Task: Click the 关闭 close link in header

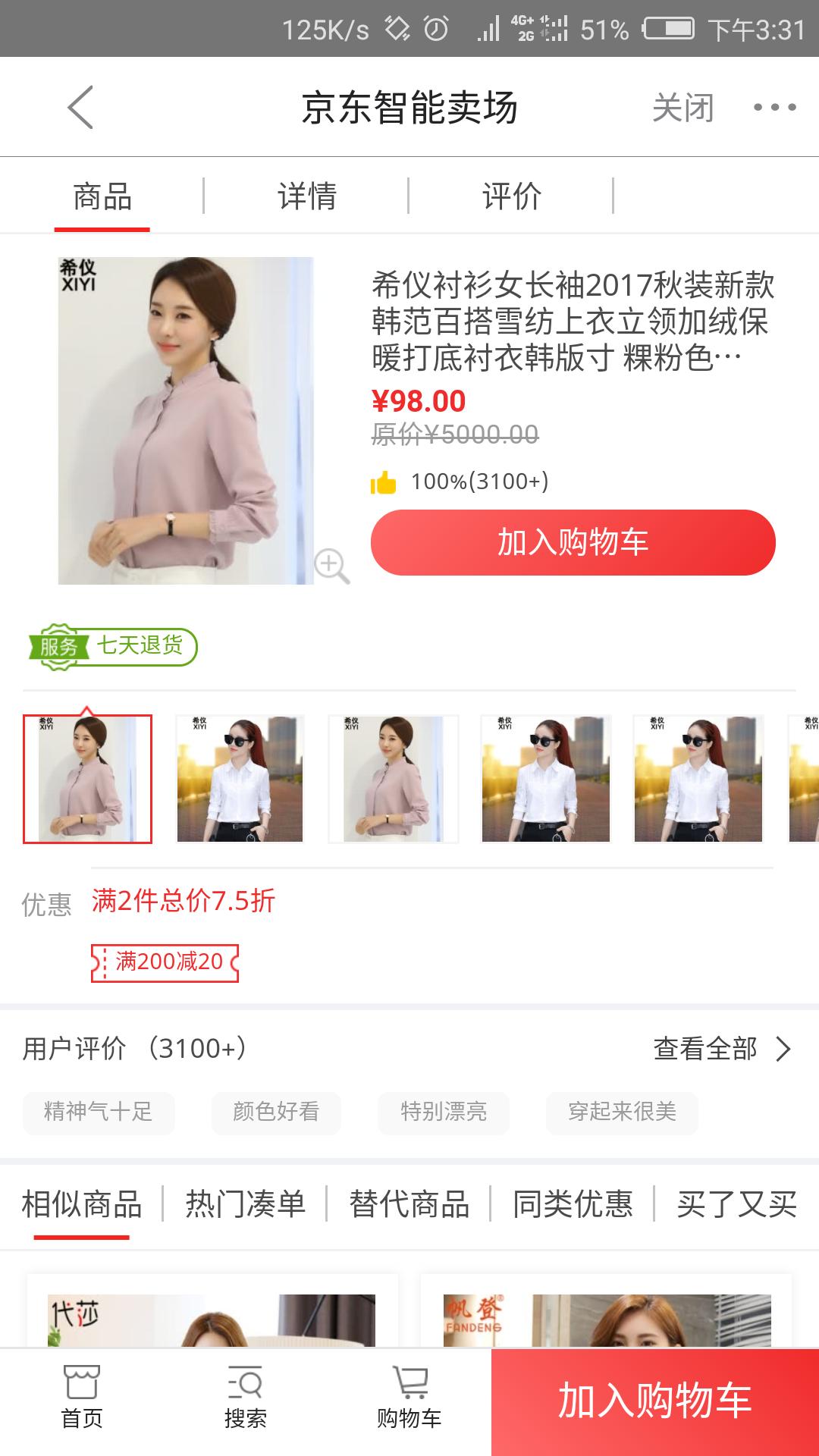Action: 682,106
